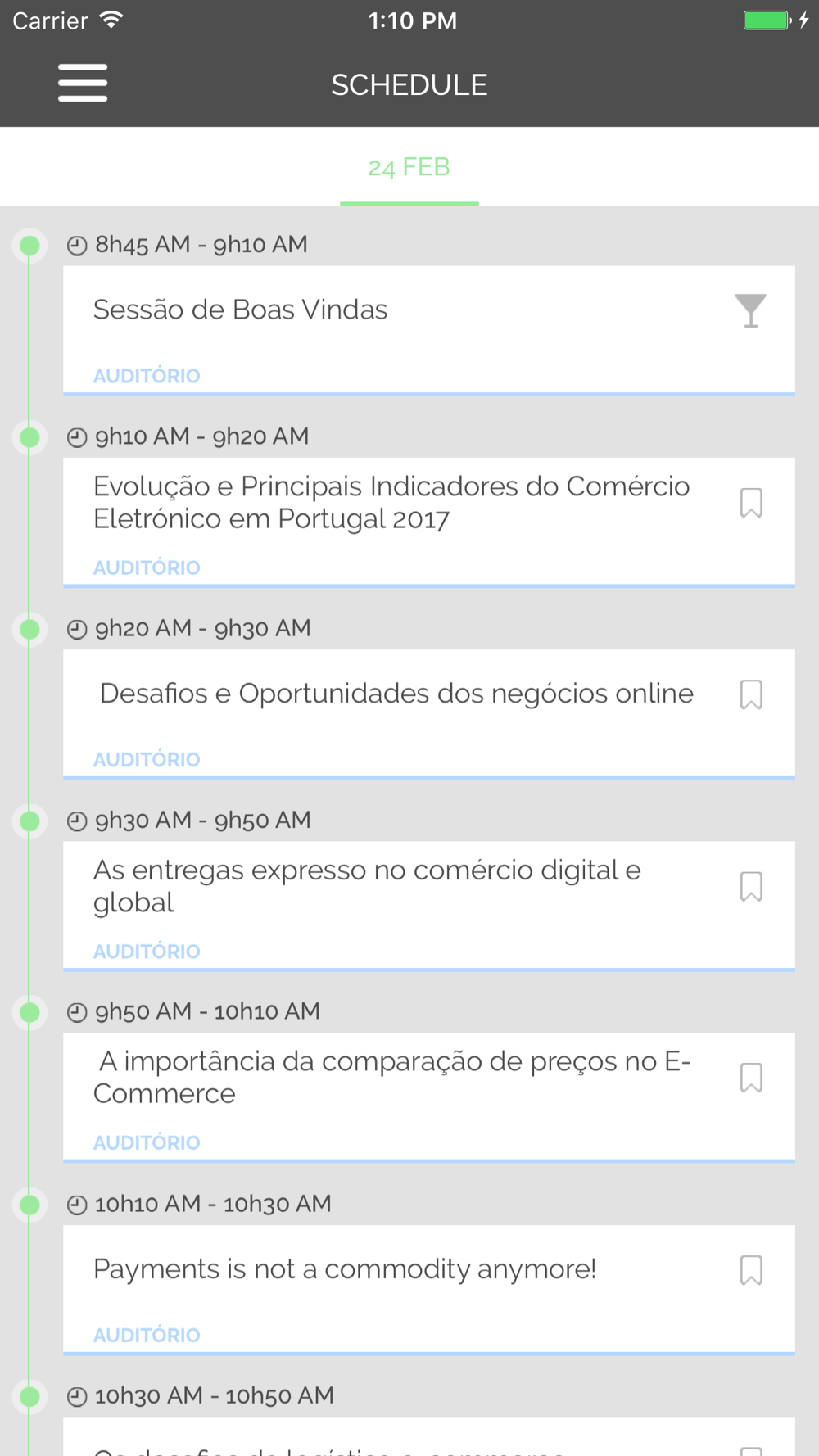
Task: Select the 24 FEB date tab
Action: click(x=409, y=167)
